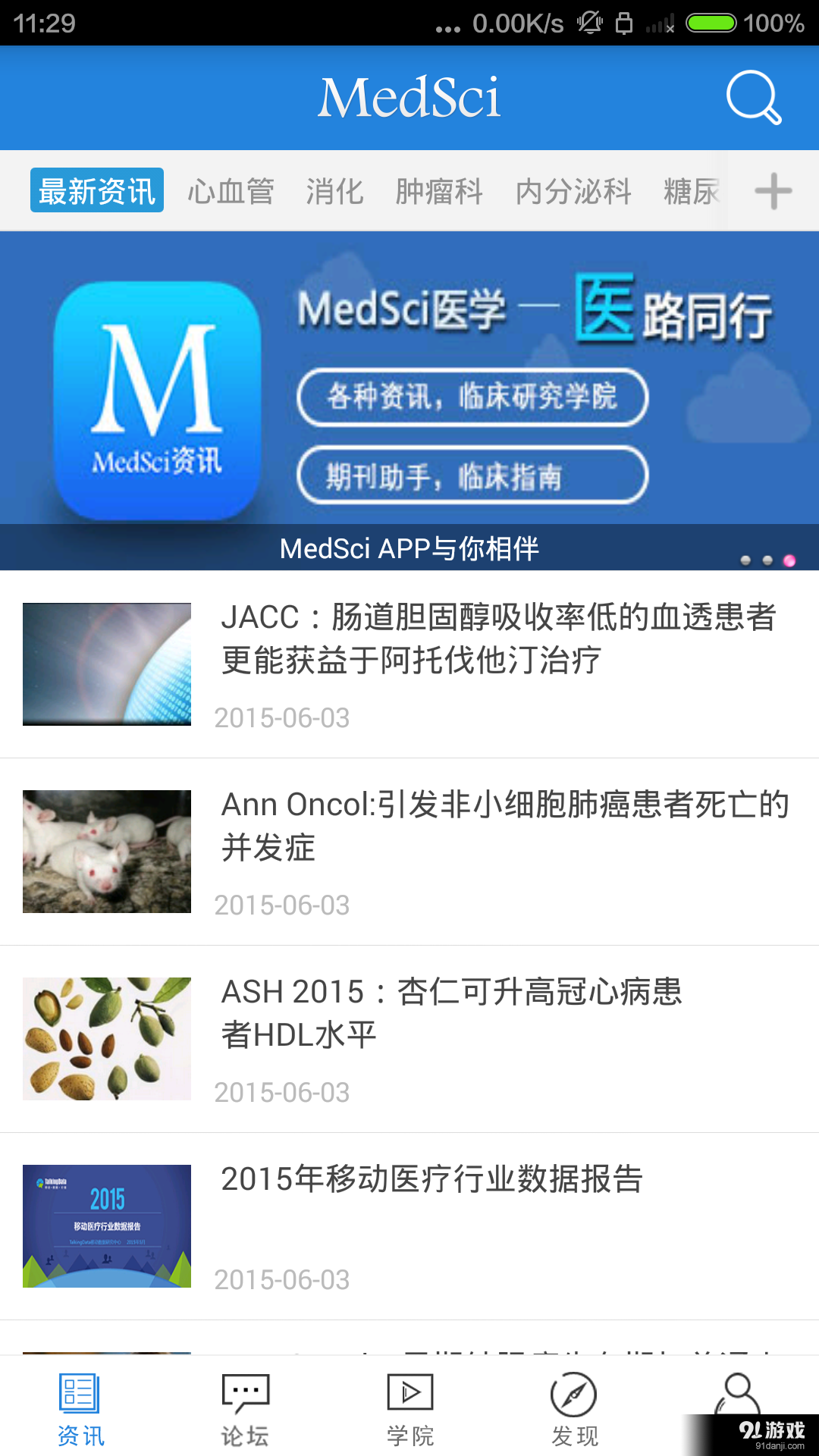Select the first carousel indicator dot
This screenshot has width=819, height=1456.
[x=745, y=560]
